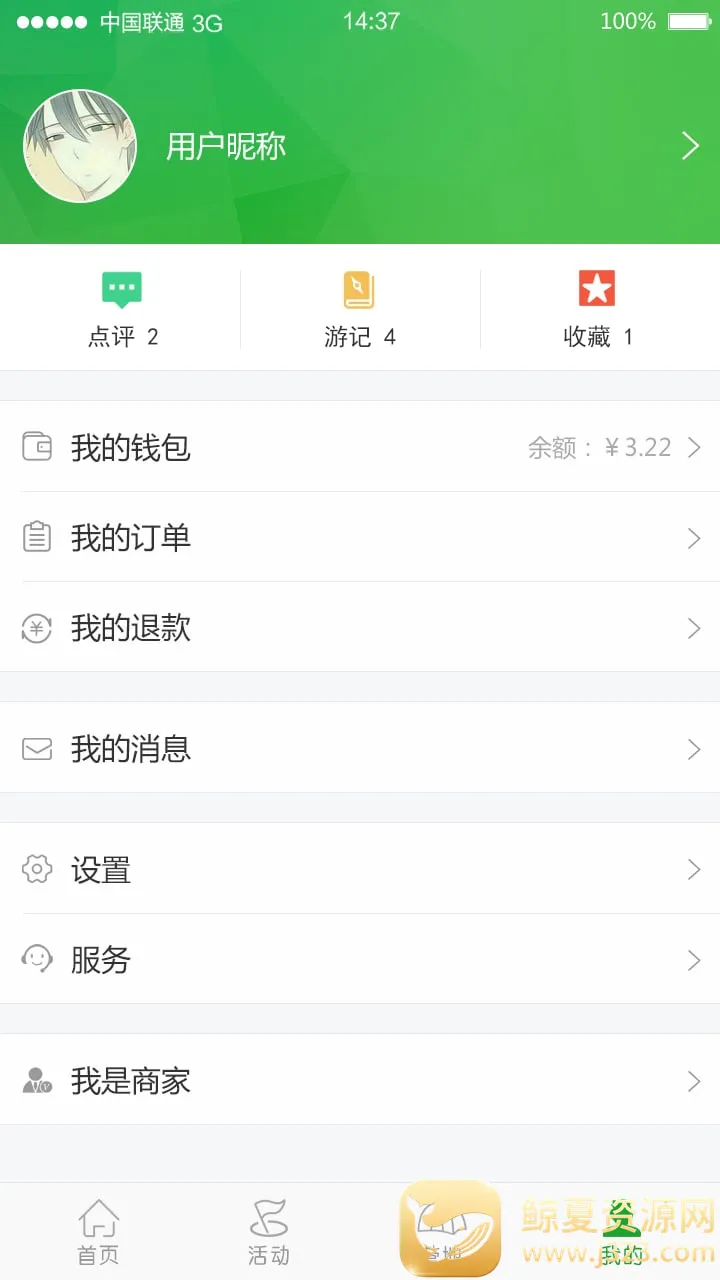Open 我的消息 messages
The image size is (720, 1280).
[360, 749]
